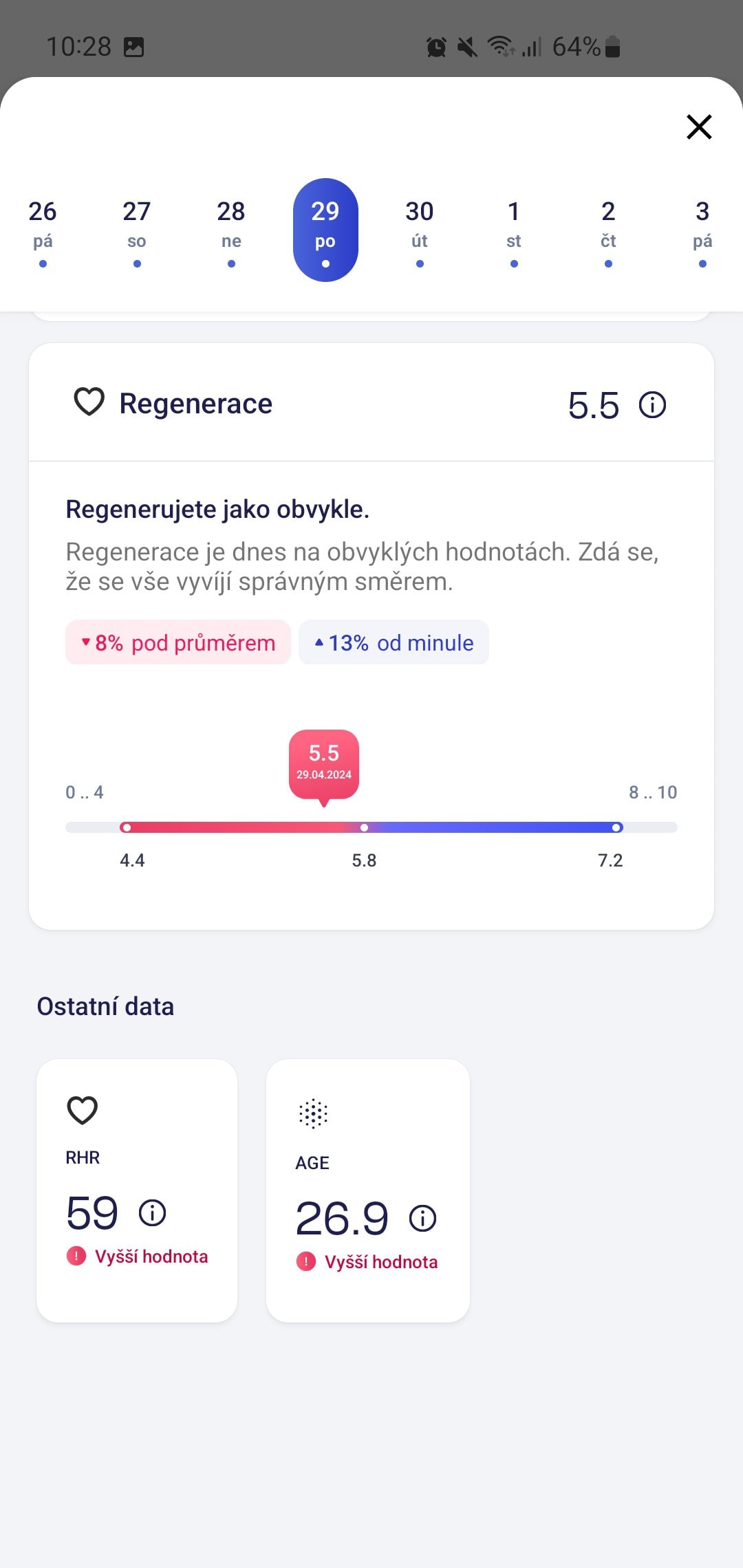Close the regeneration detail sheet
Viewport: 743px width, 1568px height.
click(699, 127)
